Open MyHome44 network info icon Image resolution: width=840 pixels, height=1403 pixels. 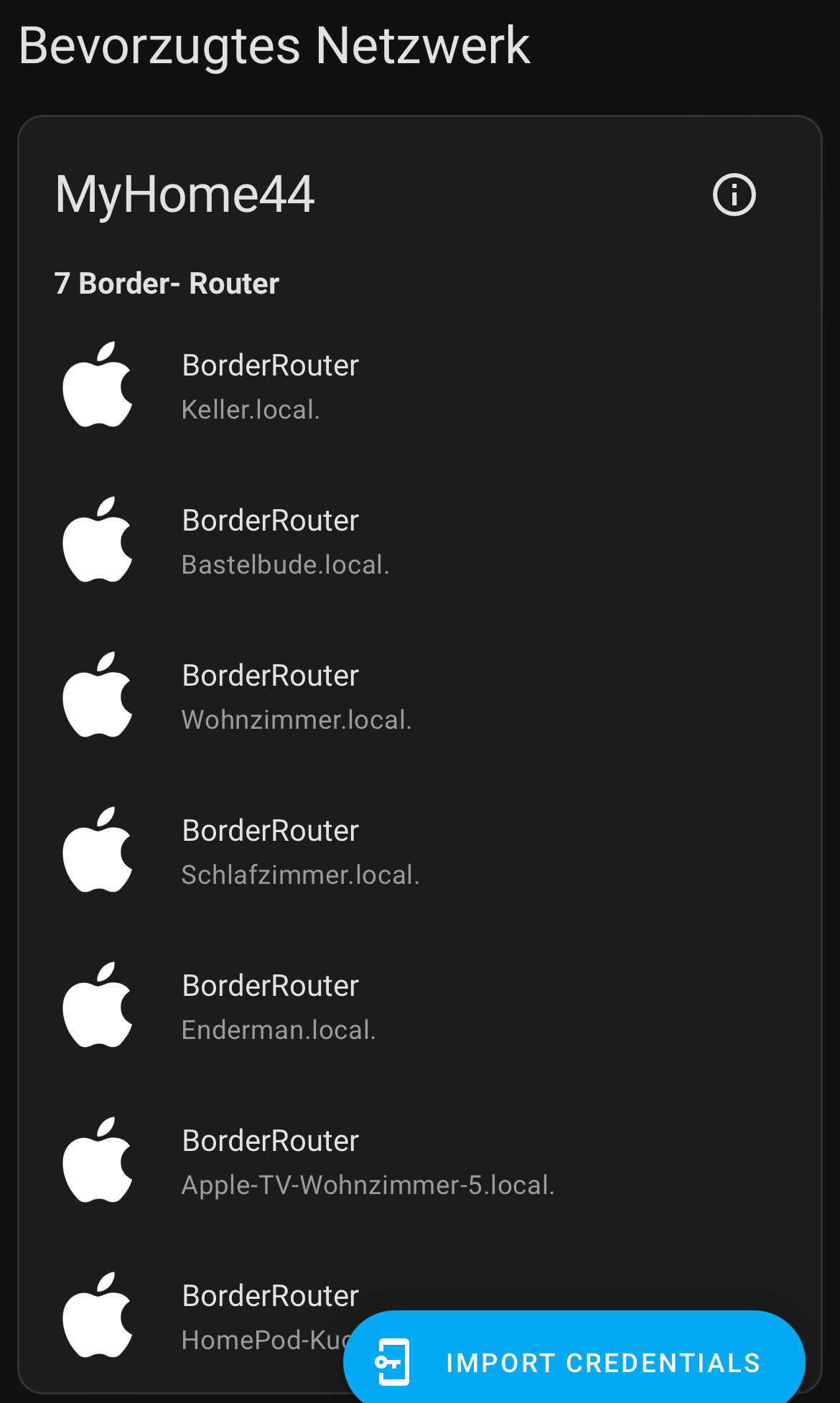click(x=734, y=195)
